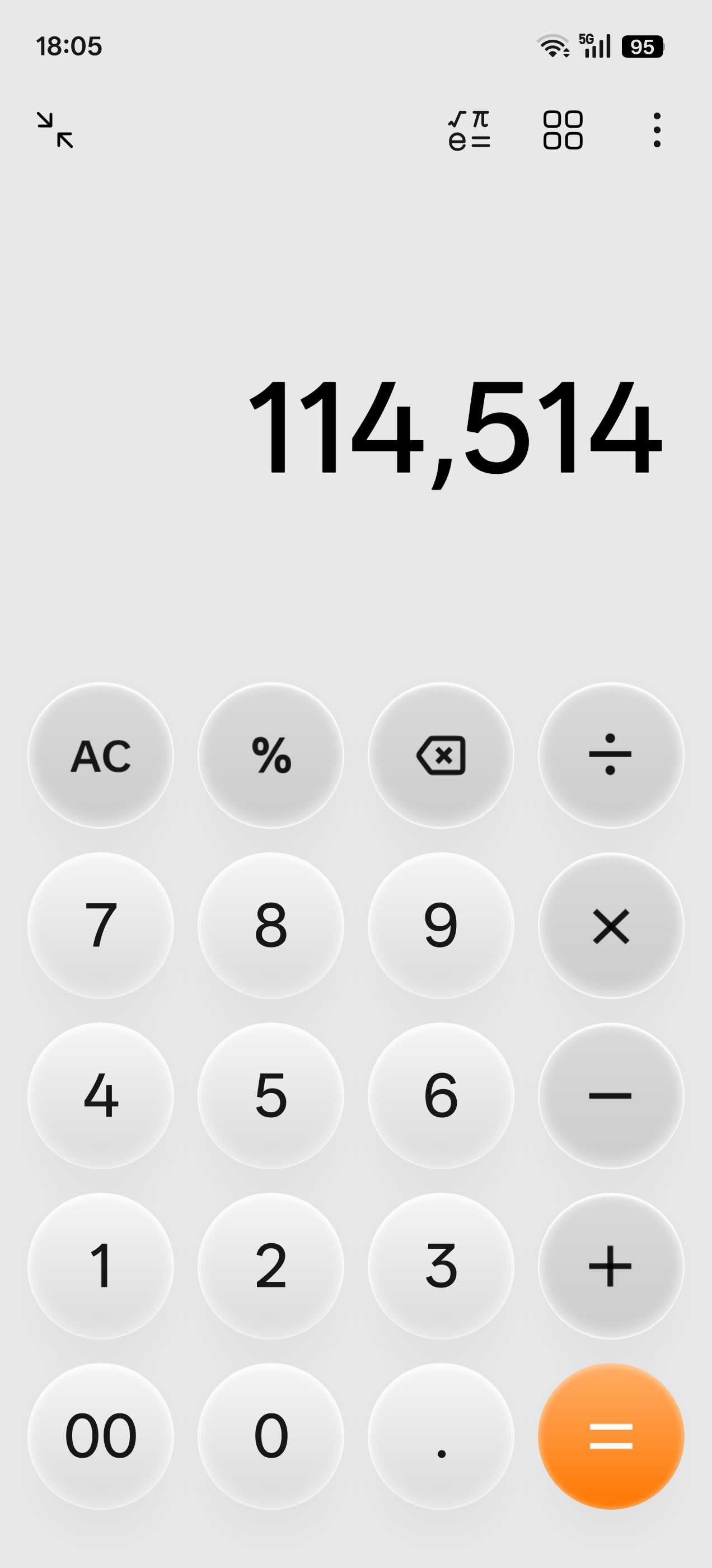Enter digit 8
The height and width of the screenshot is (1568, 712).
[x=271, y=925]
